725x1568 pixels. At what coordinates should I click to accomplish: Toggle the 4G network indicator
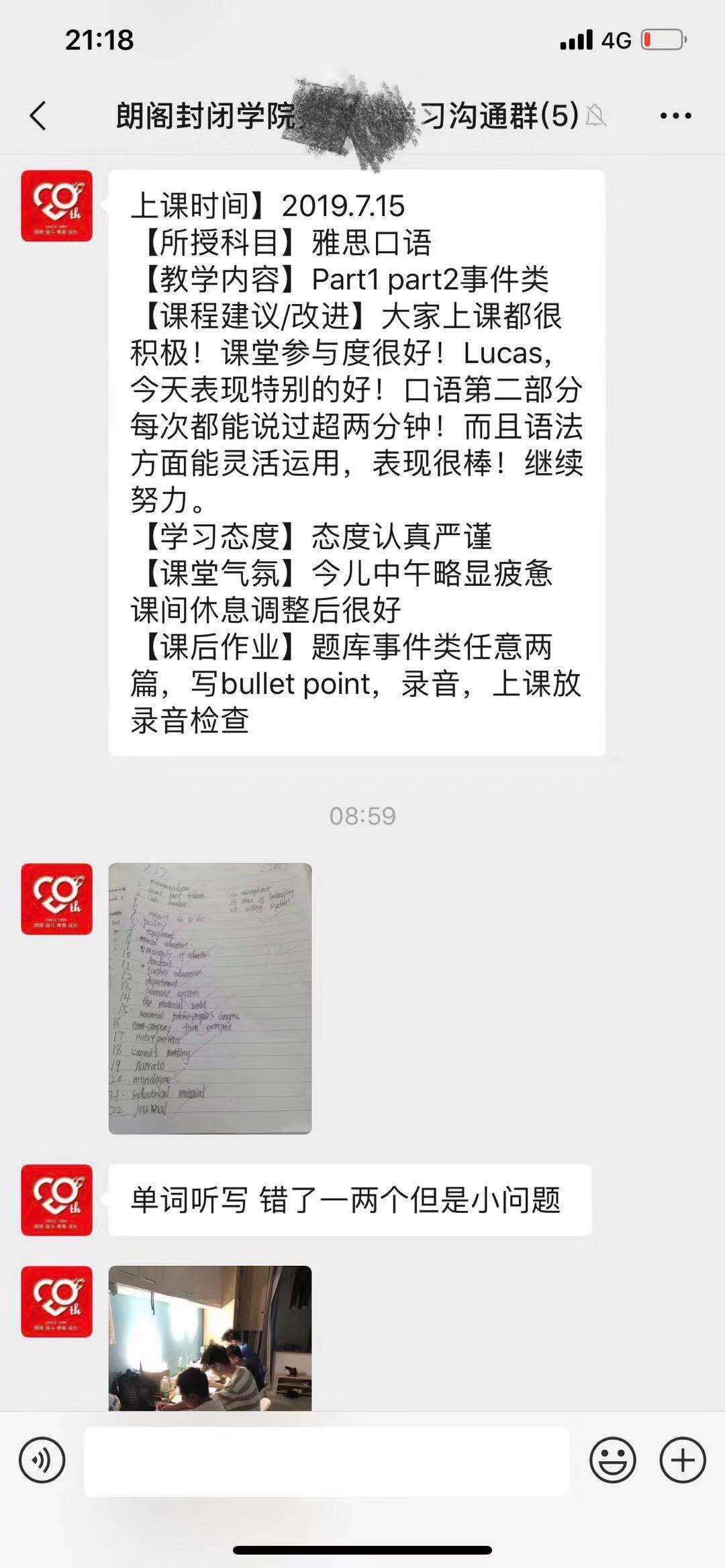(616, 40)
